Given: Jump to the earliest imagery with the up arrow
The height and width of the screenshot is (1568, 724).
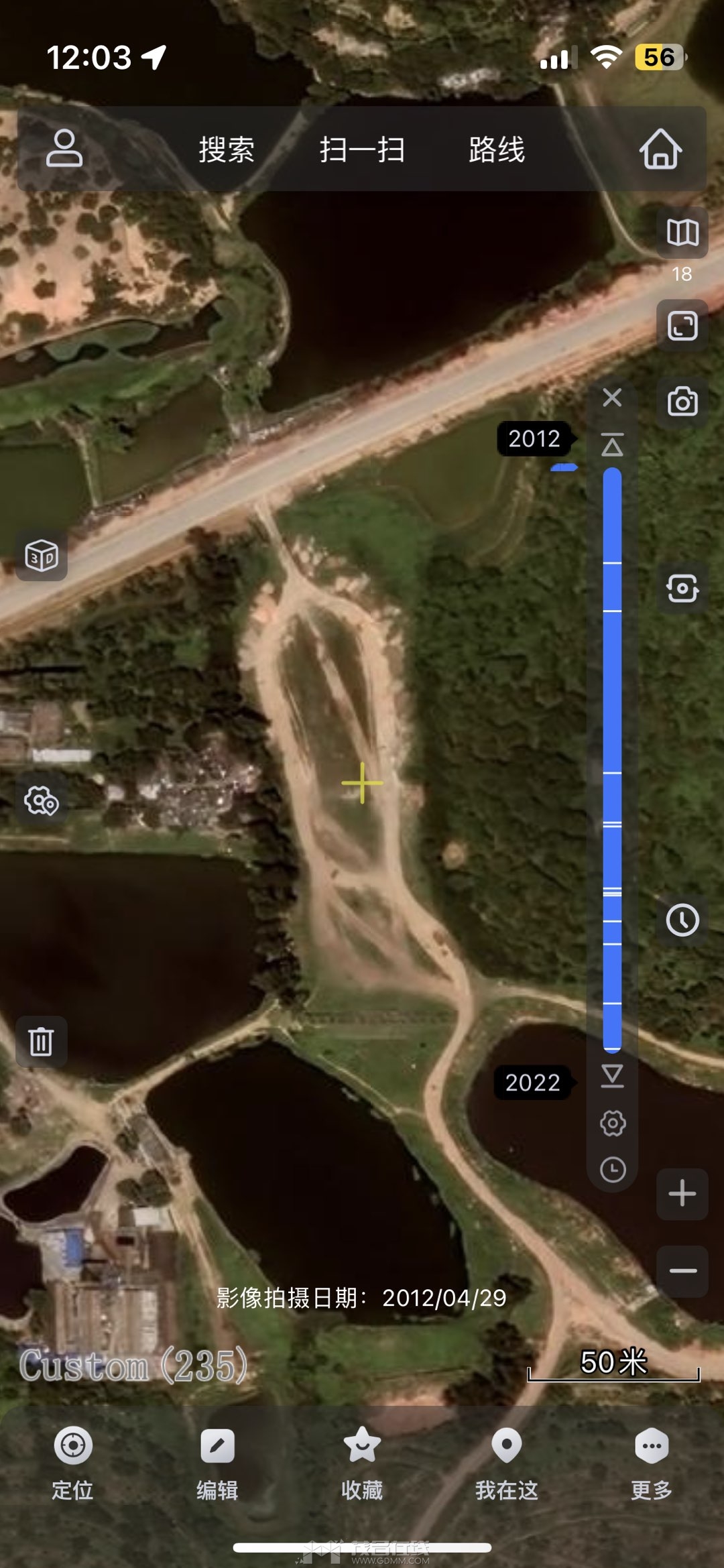Looking at the screenshot, I should 612,444.
